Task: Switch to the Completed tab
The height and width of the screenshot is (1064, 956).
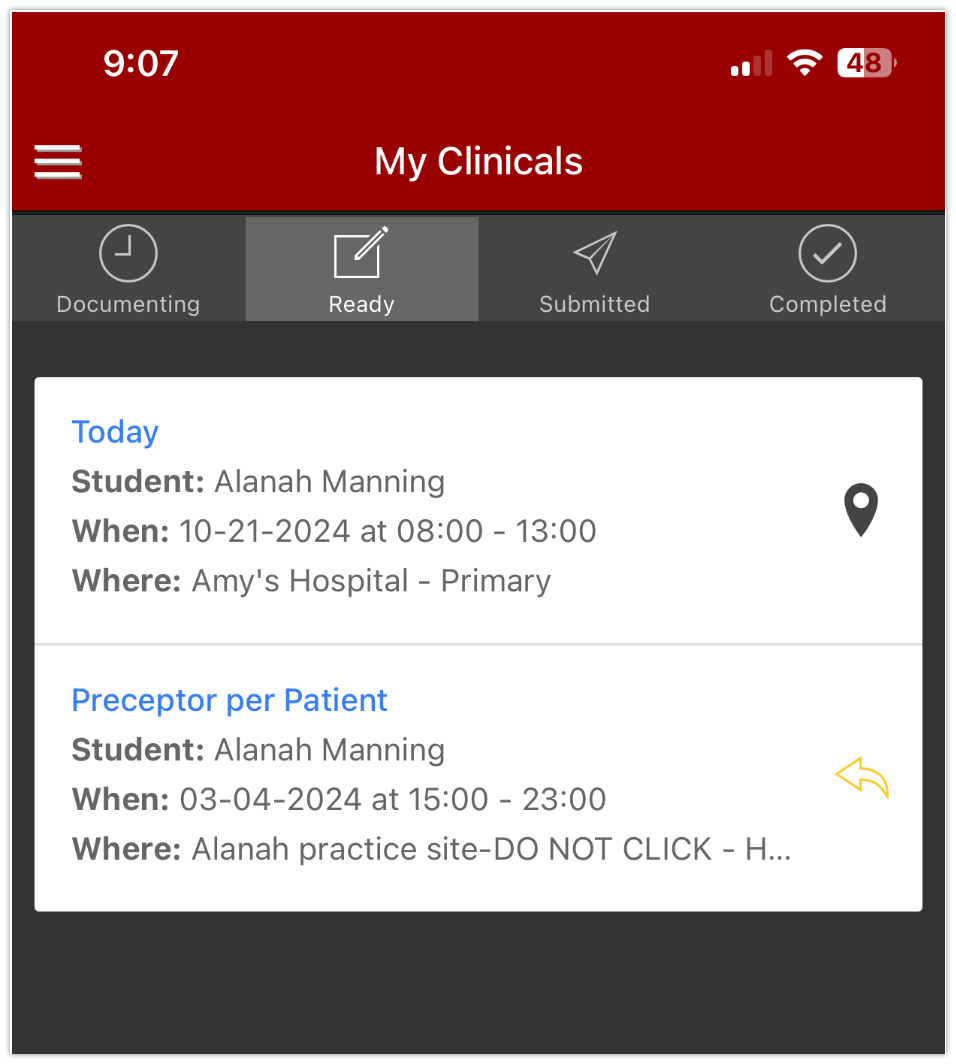Action: 827,270
